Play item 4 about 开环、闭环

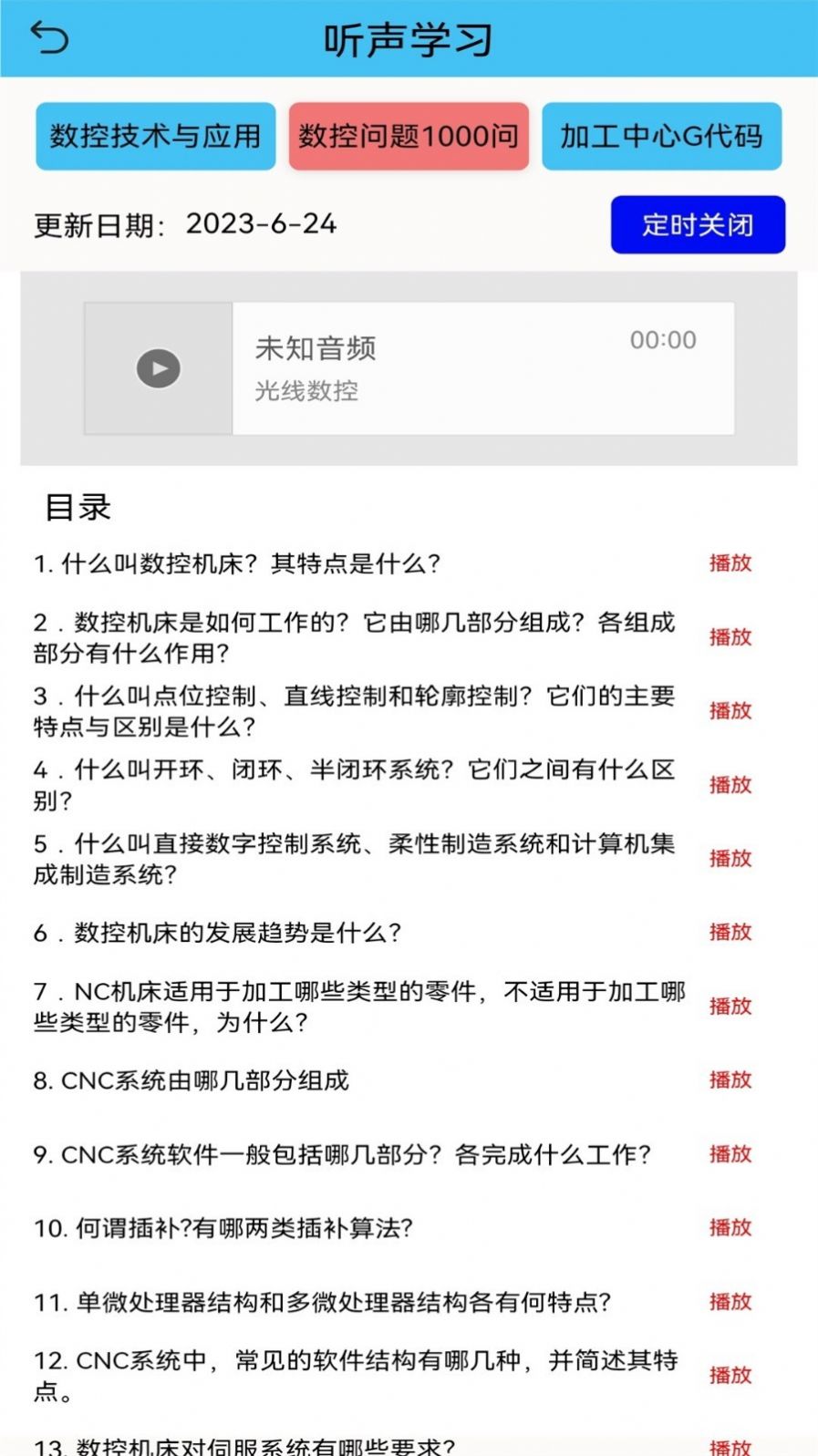tap(730, 785)
